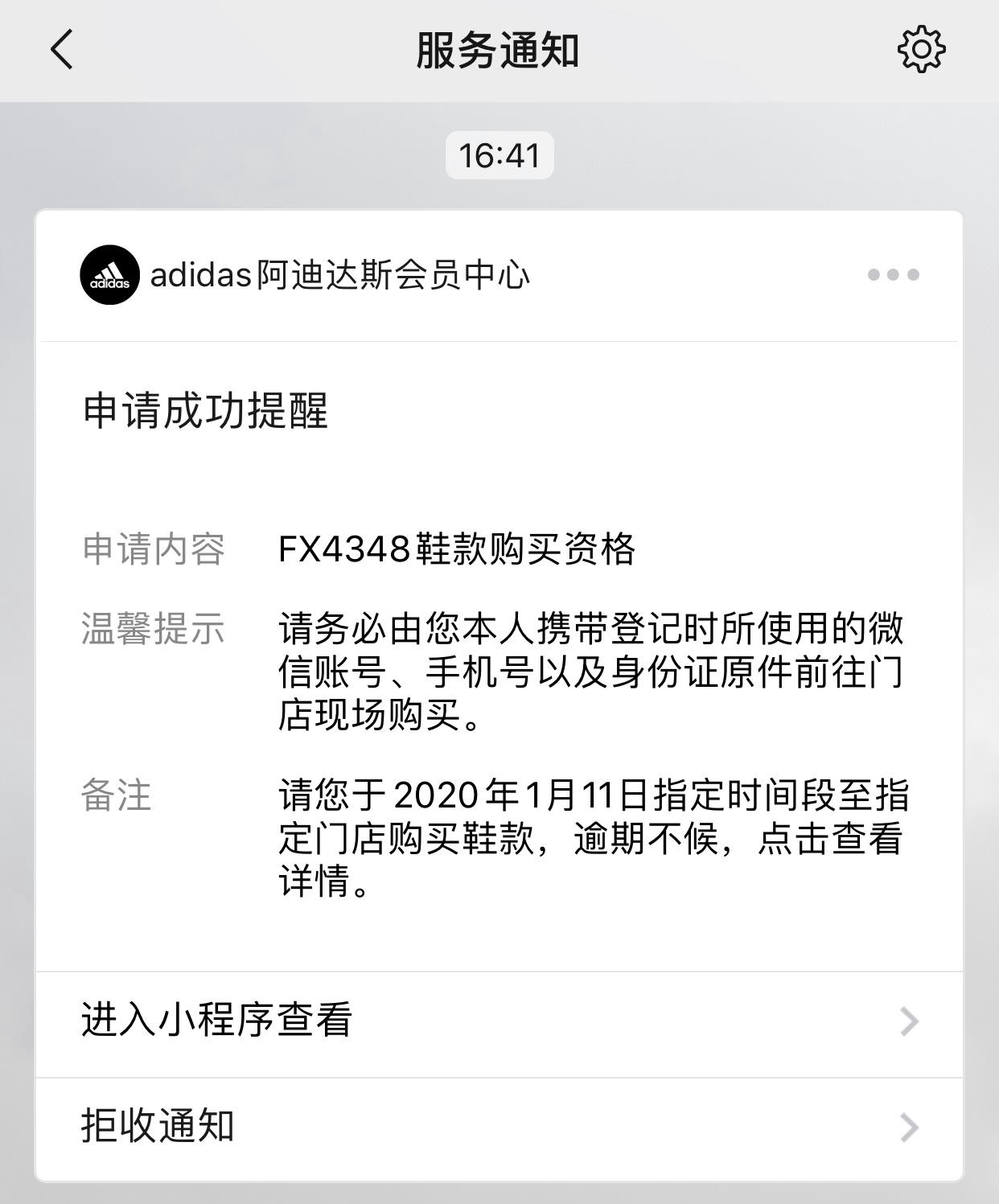The width and height of the screenshot is (999, 1204).
Task: Open notification settings via the gear icon
Action: (921, 50)
